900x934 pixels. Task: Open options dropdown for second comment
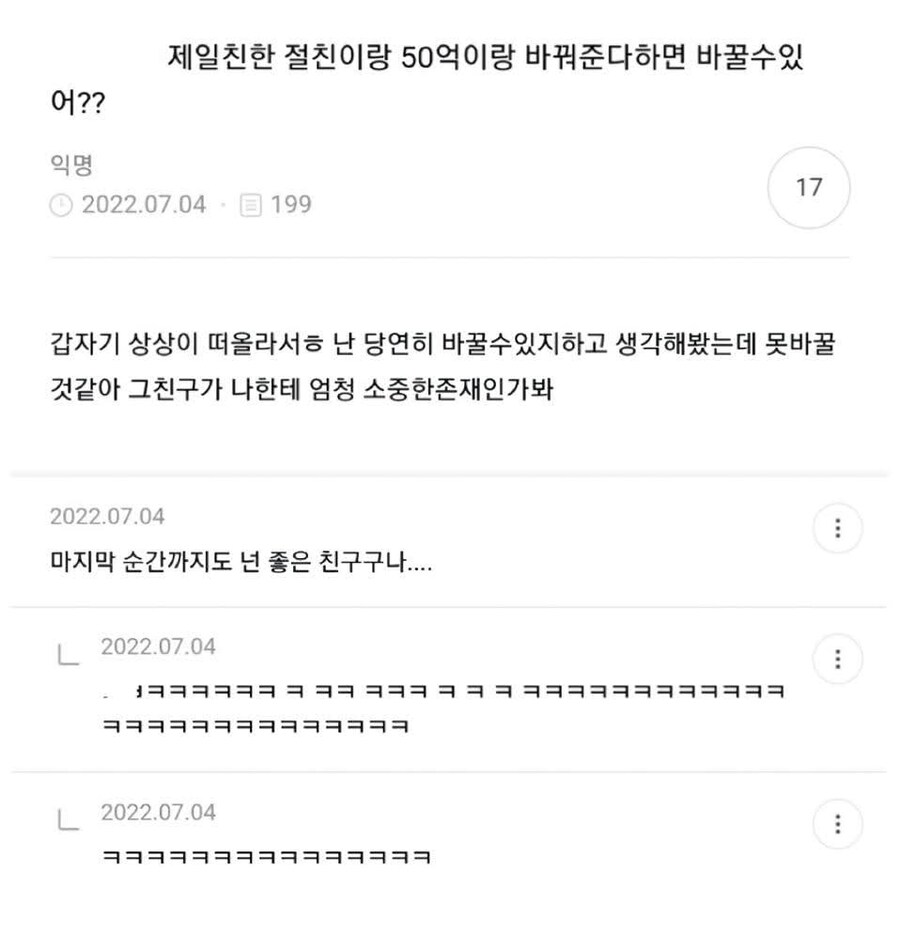point(836,658)
